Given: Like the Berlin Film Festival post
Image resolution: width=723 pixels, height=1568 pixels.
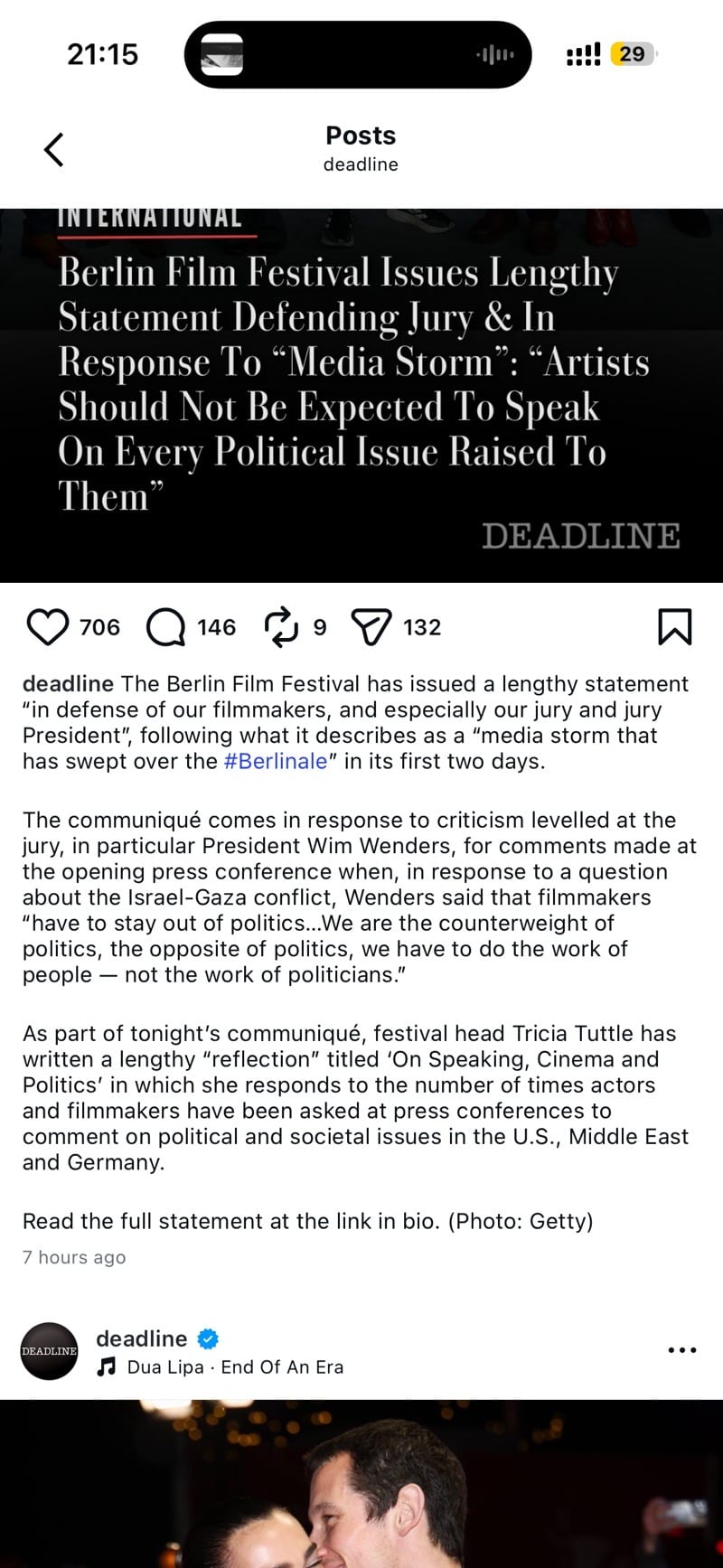Looking at the screenshot, I should tap(48, 627).
